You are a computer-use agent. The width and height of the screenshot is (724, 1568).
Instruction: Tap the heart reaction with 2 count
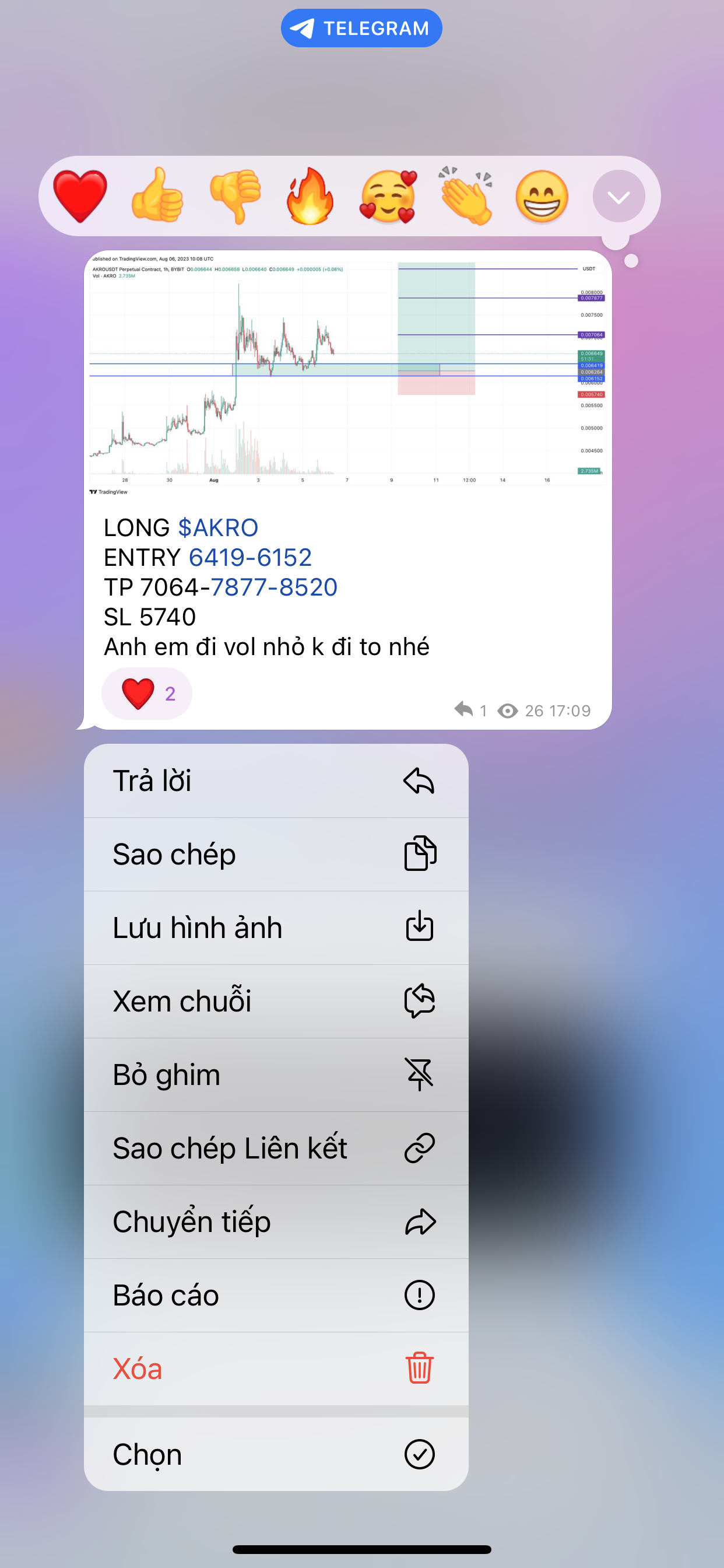[147, 694]
